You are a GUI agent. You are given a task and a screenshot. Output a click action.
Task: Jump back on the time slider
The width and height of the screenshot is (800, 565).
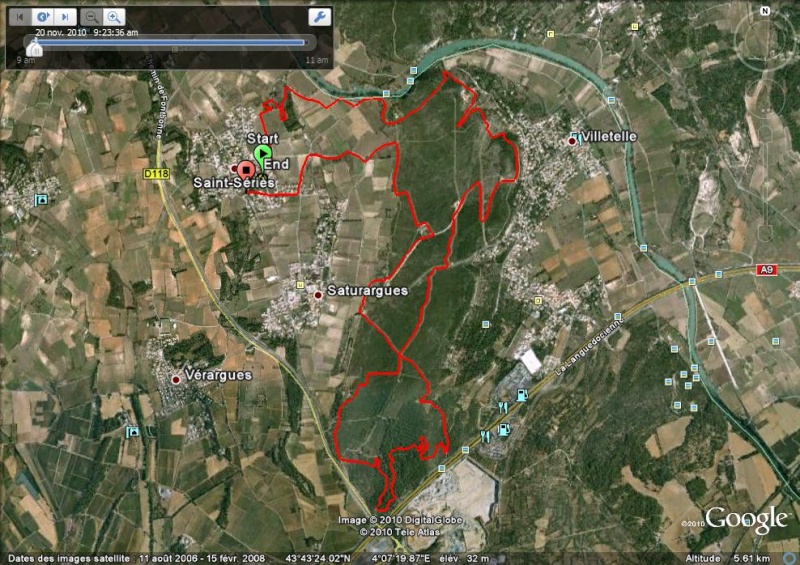pyautogui.click(x=19, y=17)
